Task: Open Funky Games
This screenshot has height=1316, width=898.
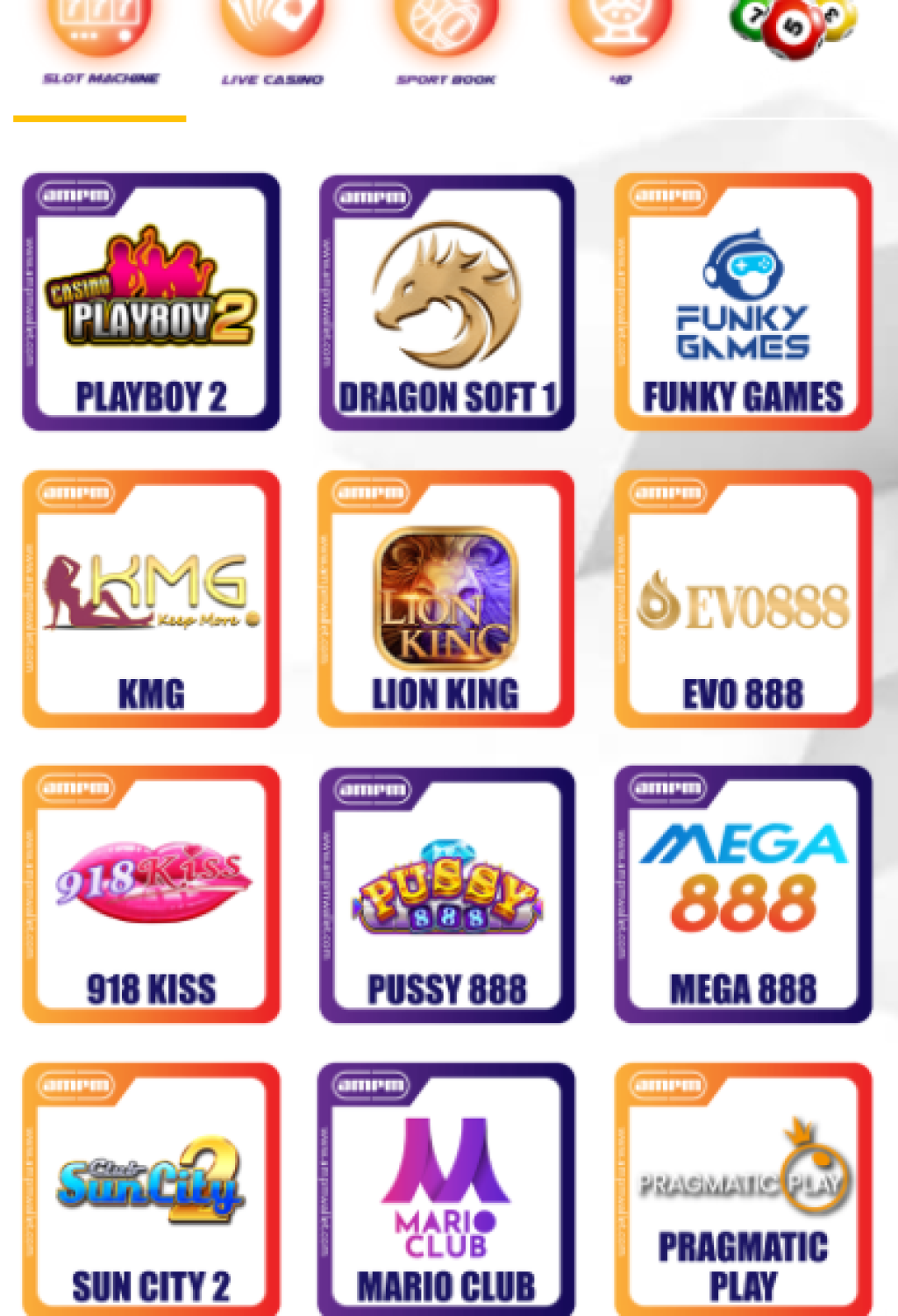Action: 743,302
